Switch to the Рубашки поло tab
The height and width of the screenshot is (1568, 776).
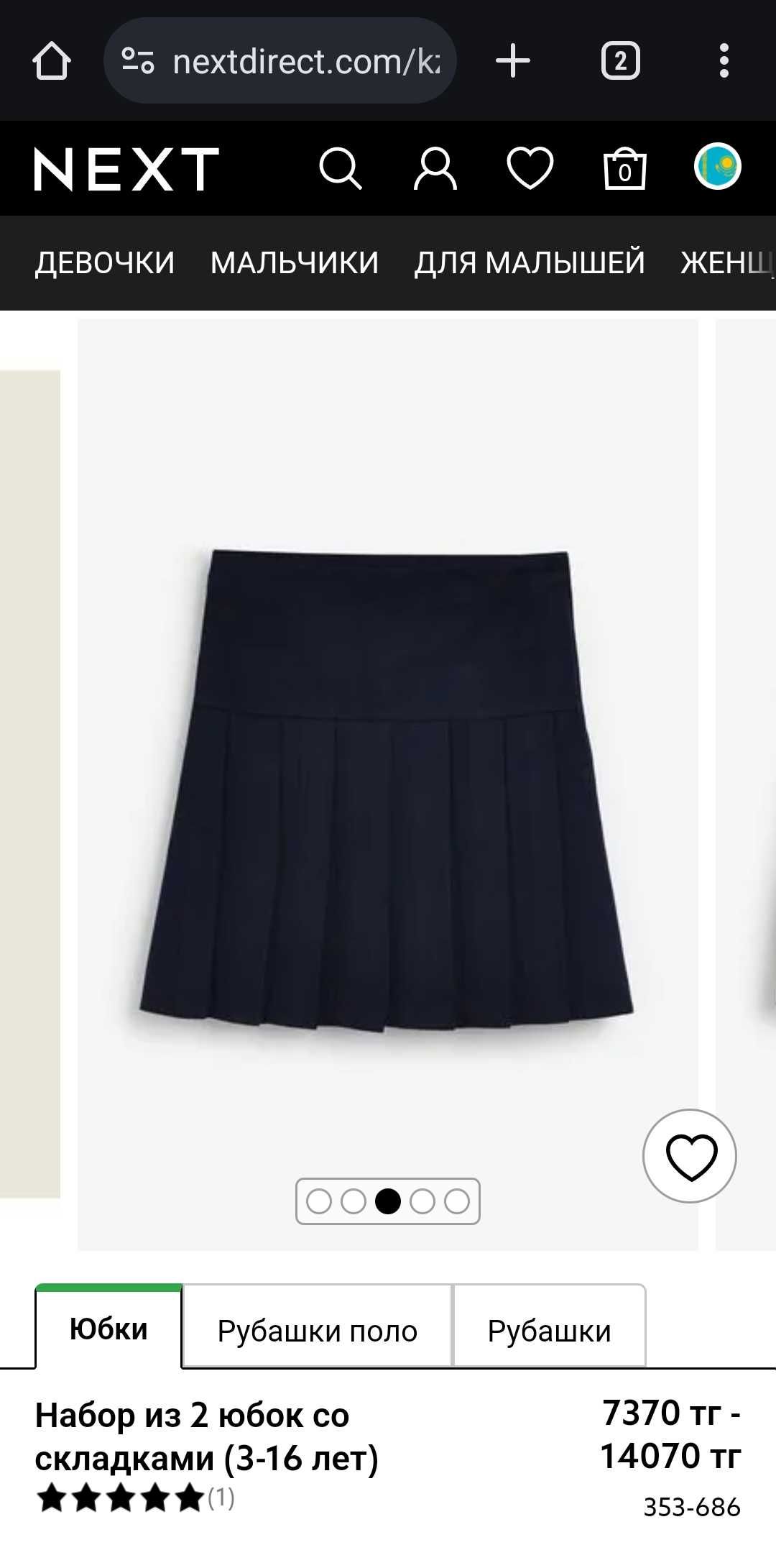tap(317, 1331)
